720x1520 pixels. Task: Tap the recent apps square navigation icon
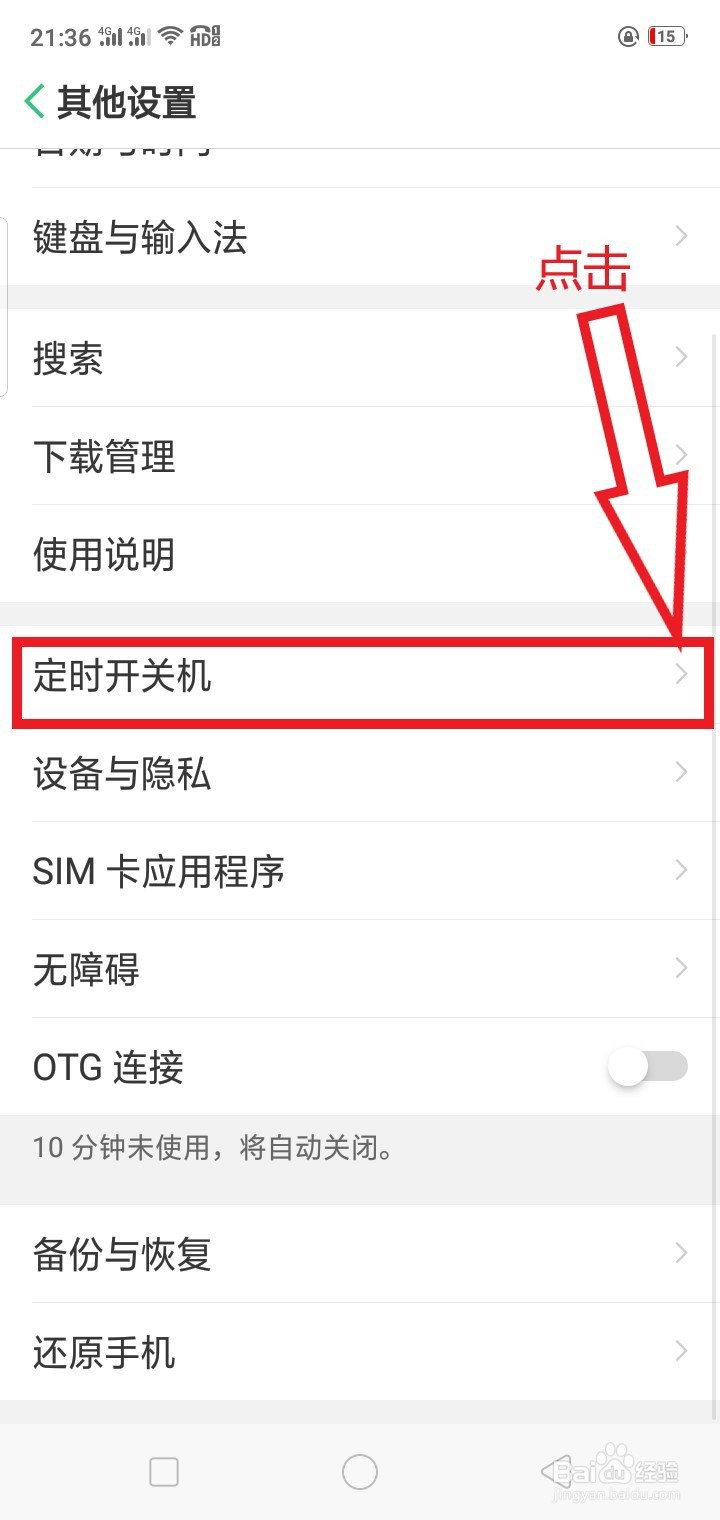coord(163,1472)
